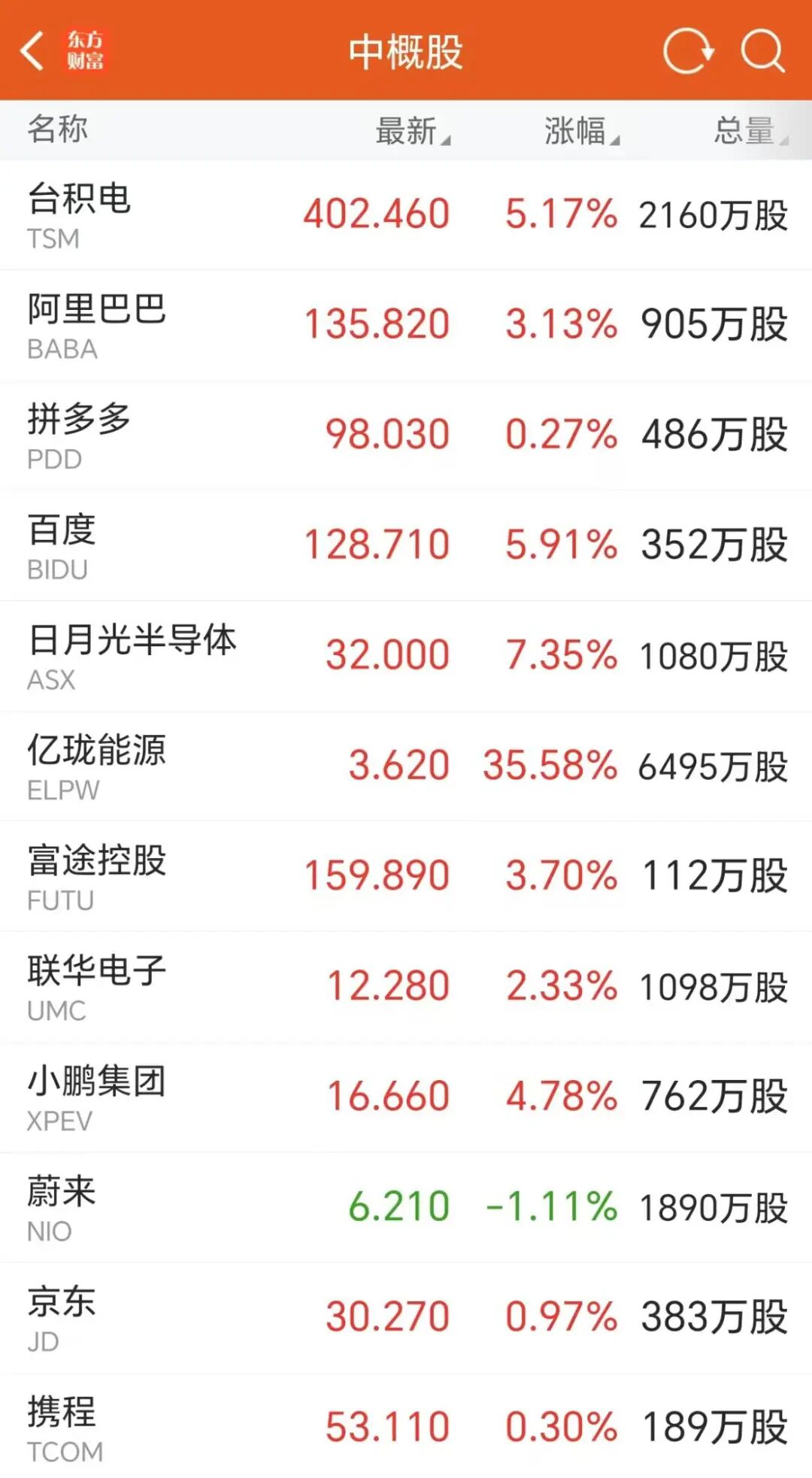Refresh the 中概股 stock list
This screenshot has width=812, height=1478.
click(x=687, y=51)
